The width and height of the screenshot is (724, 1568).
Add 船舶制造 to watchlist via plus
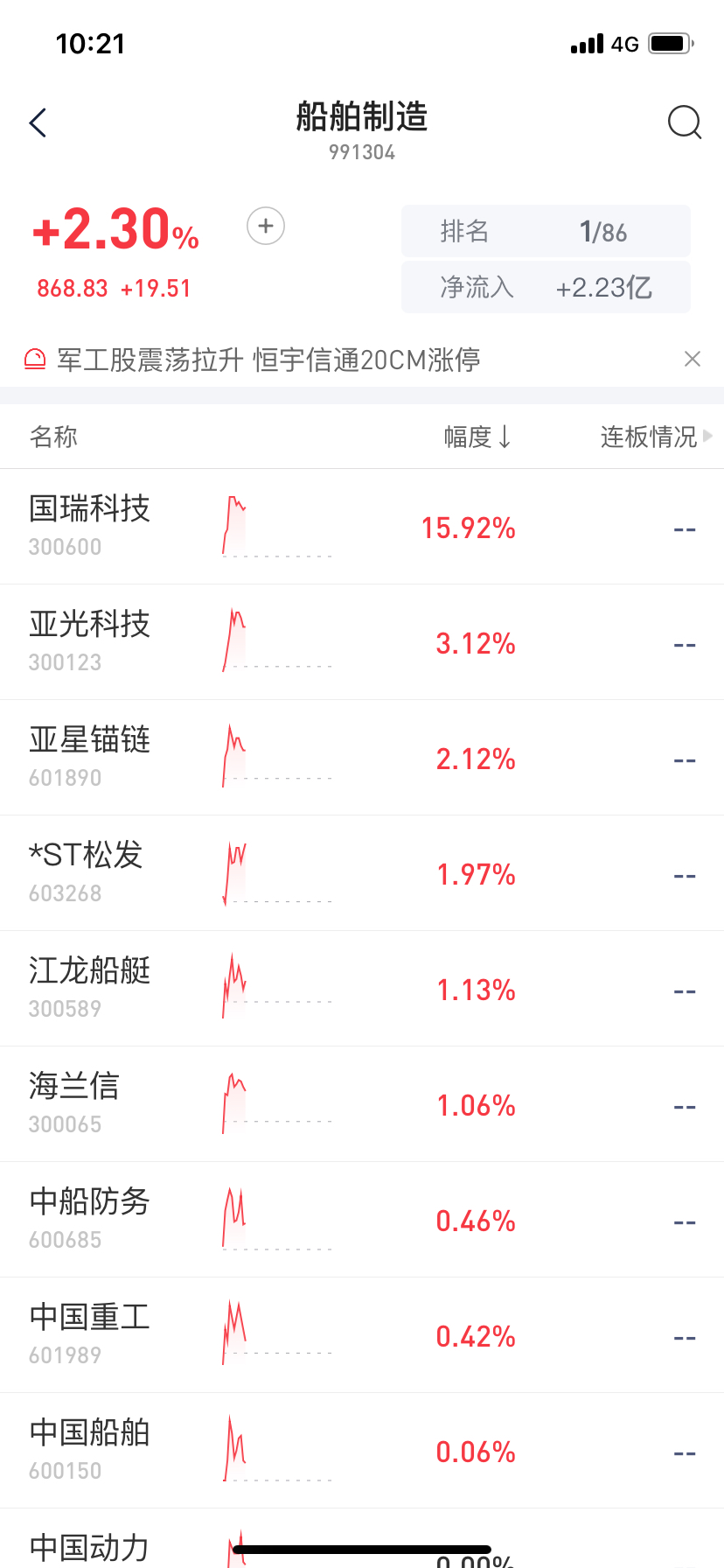point(266,227)
